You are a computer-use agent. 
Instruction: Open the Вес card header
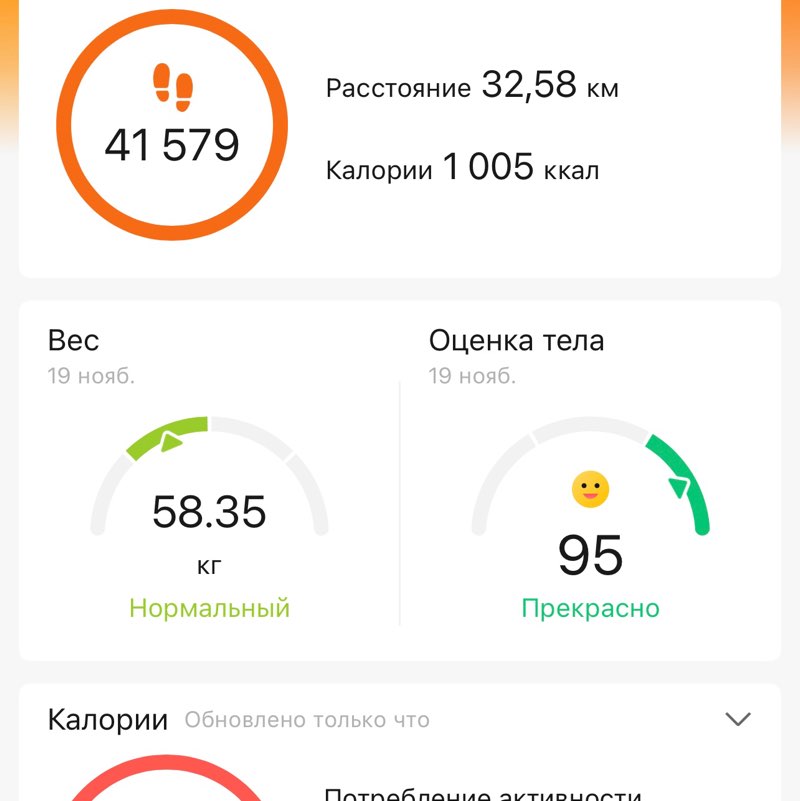click(x=73, y=340)
